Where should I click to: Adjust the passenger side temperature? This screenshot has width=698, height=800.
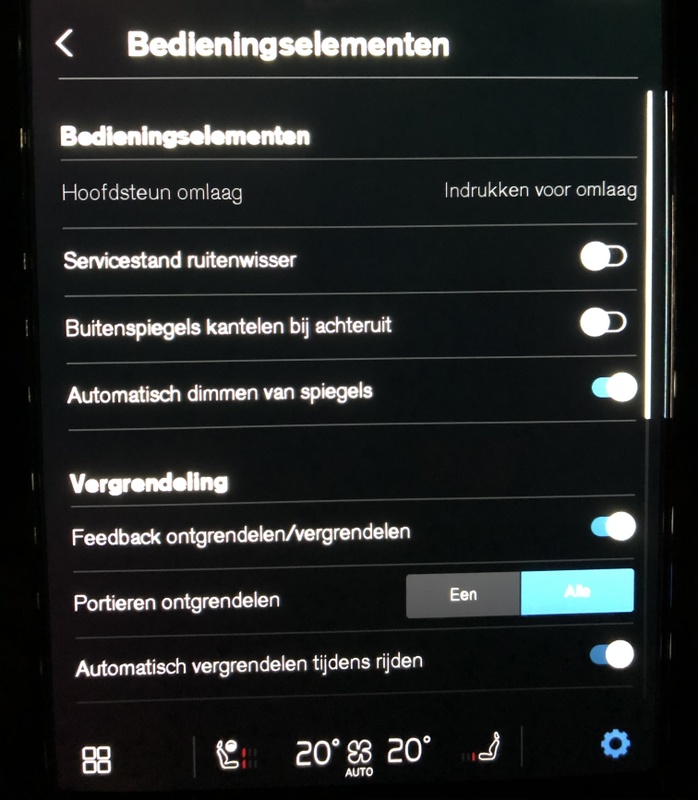408,751
